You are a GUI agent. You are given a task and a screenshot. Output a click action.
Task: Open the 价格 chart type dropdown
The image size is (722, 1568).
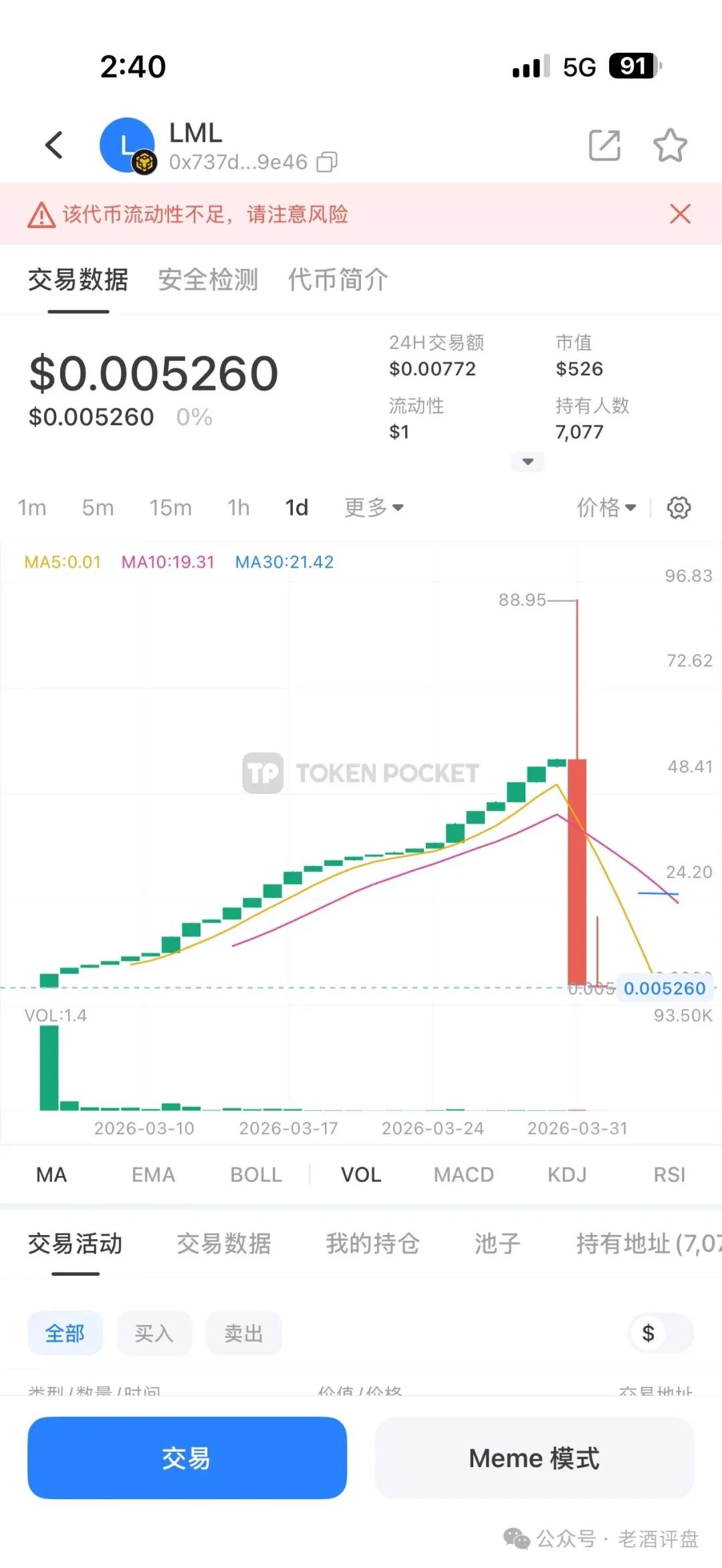606,508
